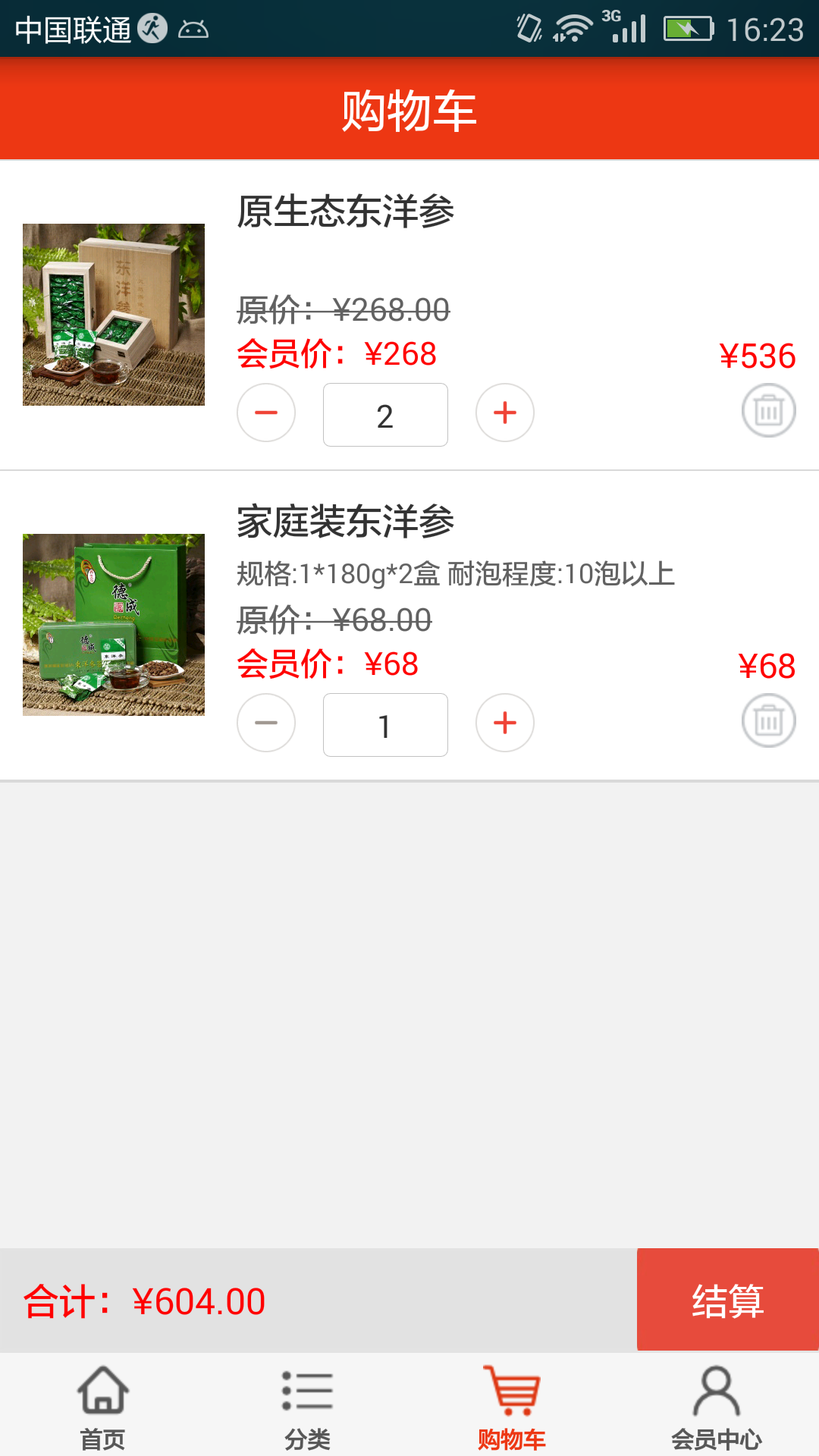Increase 家庭装东洋参 quantity with plus button

tap(505, 724)
